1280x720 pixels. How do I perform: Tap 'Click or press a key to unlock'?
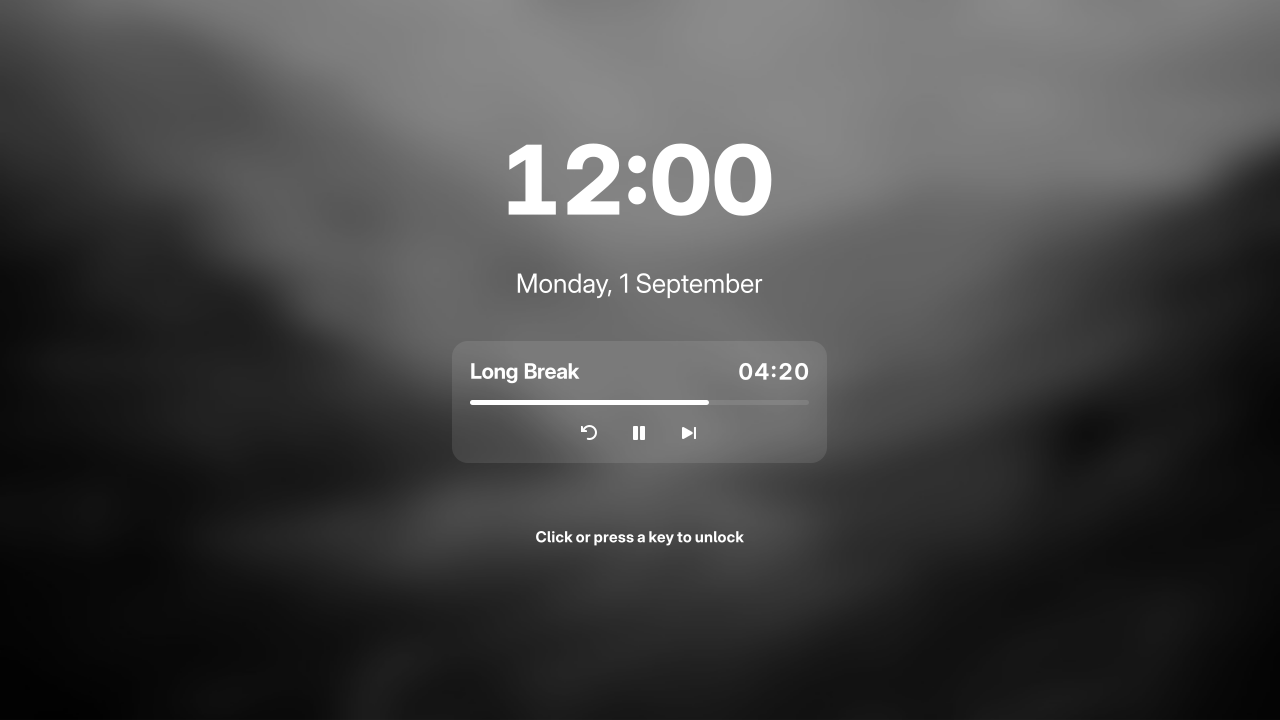tap(639, 537)
